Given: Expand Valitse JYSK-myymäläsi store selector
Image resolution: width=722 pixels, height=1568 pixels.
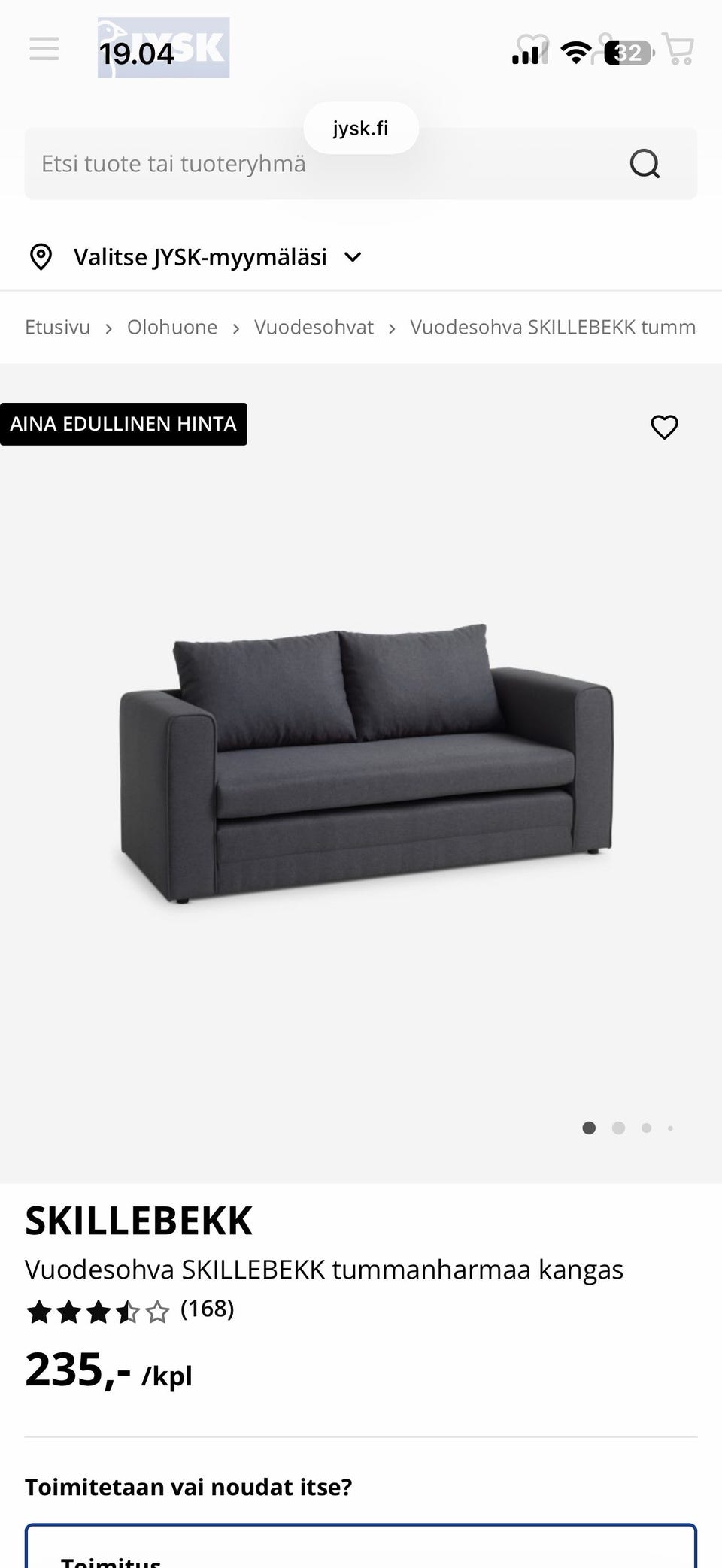Looking at the screenshot, I should click(x=196, y=257).
